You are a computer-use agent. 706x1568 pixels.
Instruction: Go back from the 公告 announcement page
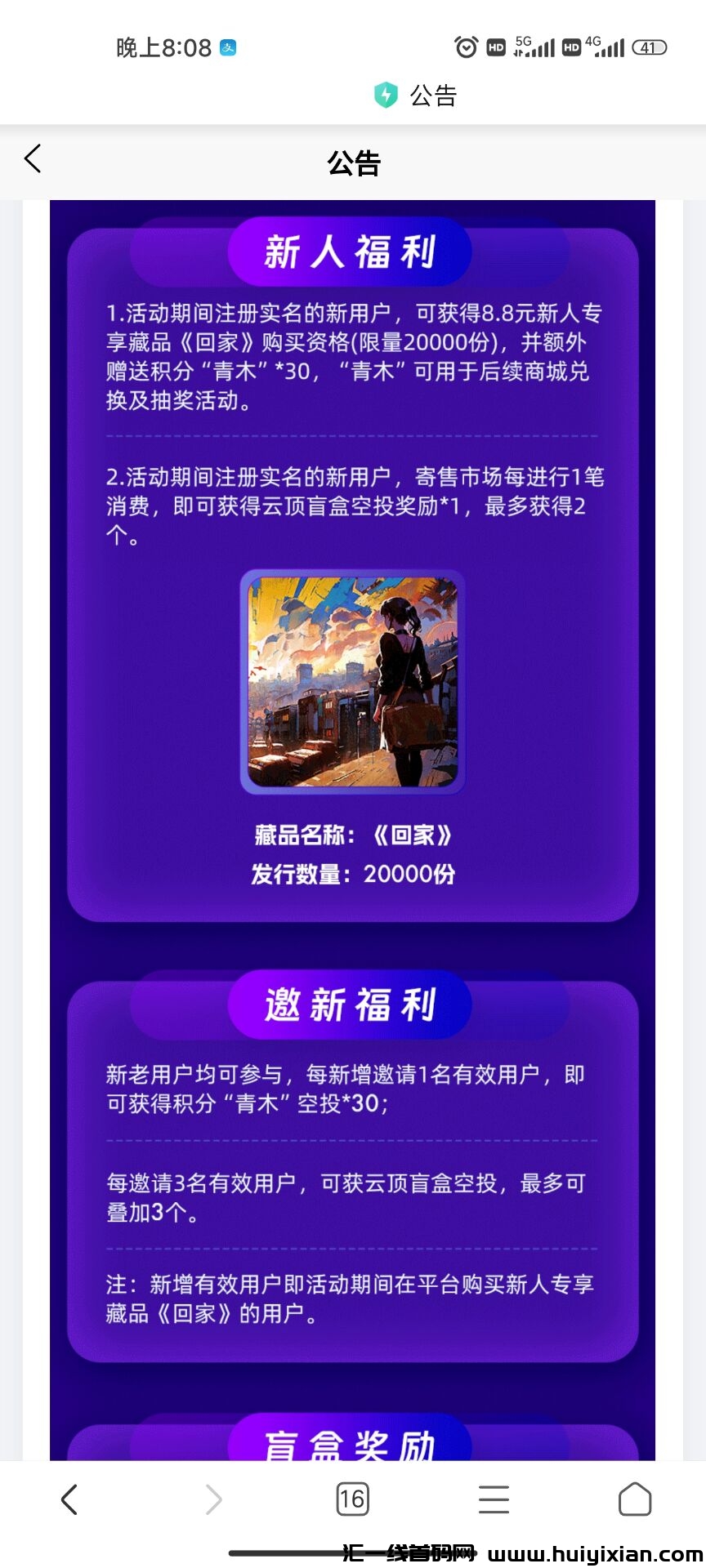[x=33, y=159]
